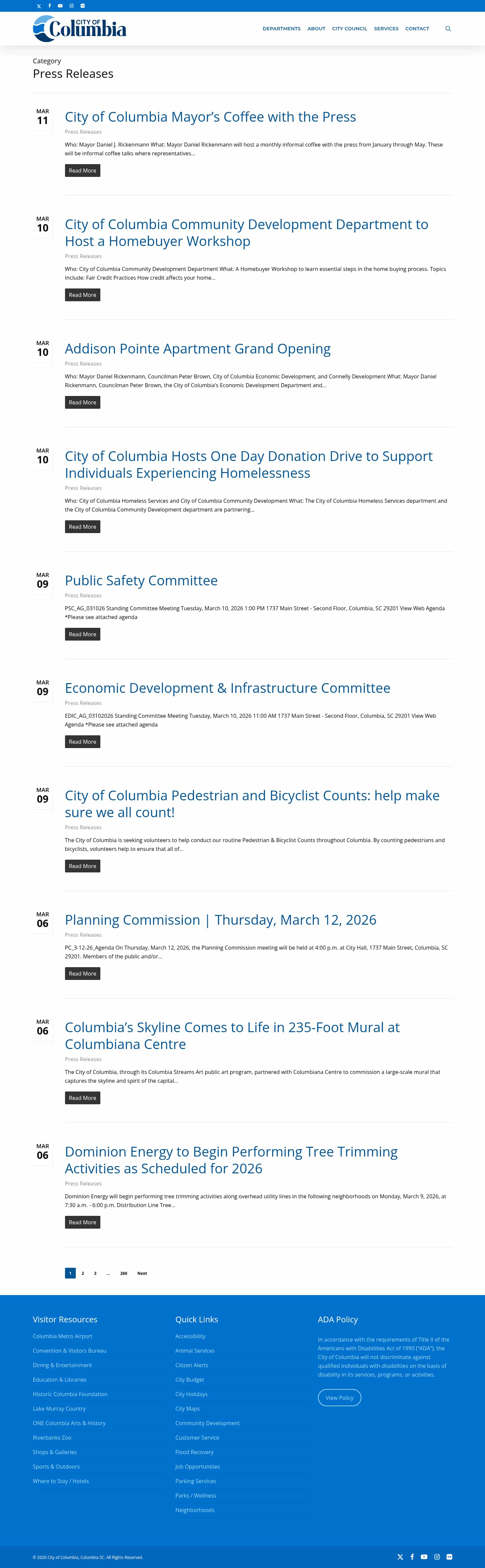Screen dimensions: 485x1568
Task: Open Parking Services quick link
Action: tap(195, 1481)
